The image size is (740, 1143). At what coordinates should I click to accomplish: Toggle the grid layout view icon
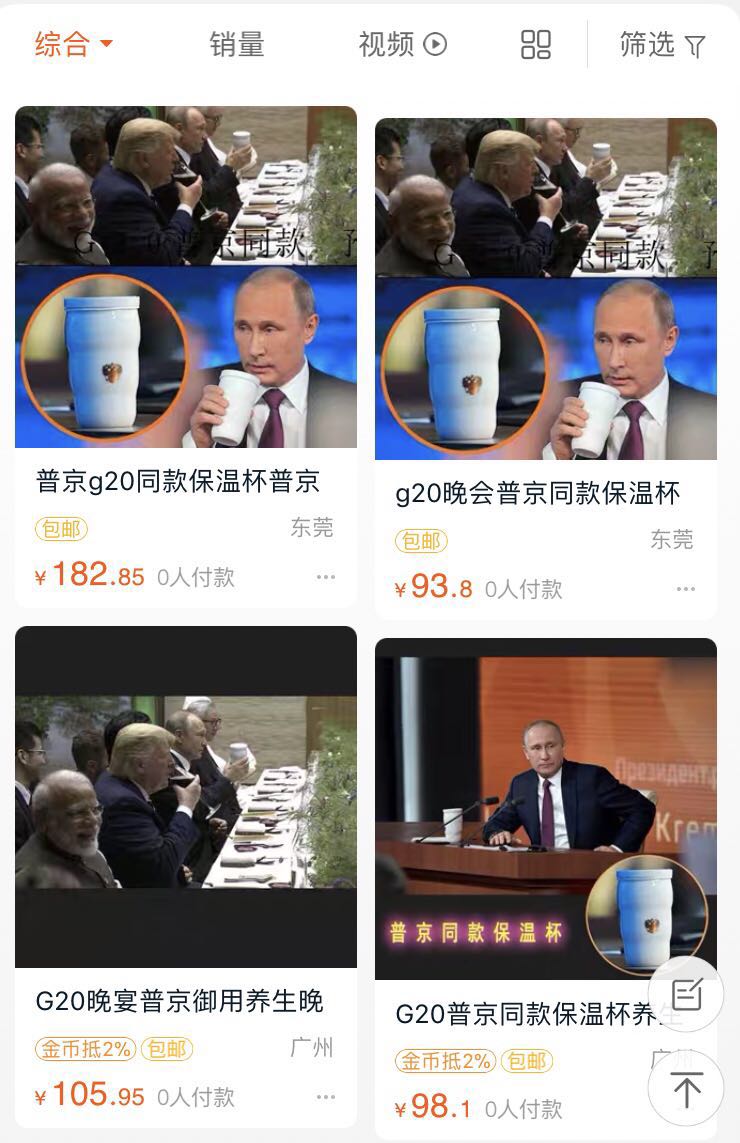coord(536,45)
